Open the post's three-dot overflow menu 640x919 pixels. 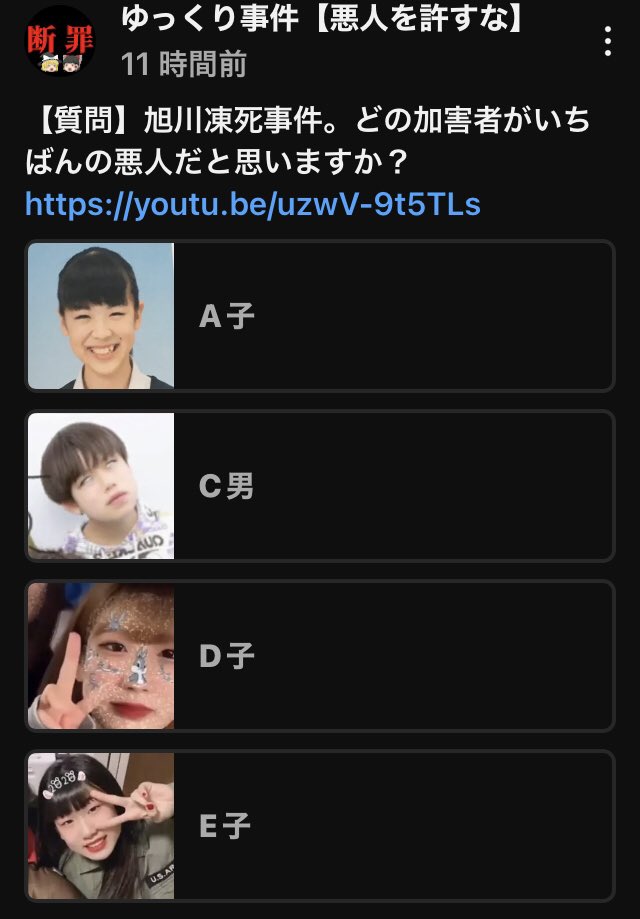point(607,41)
